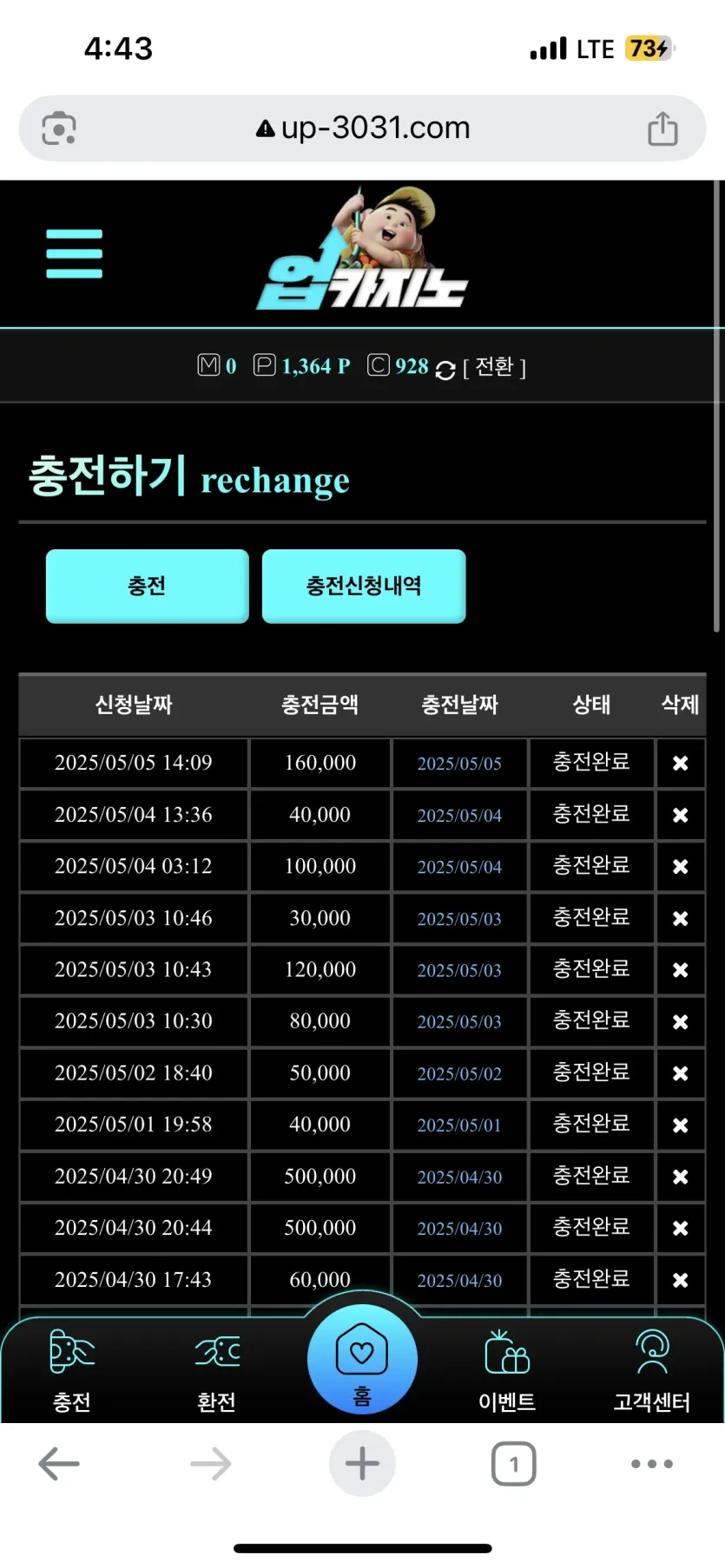Screen dimensions: 725x1568
Task: Tap the up-3031.com address bar
Action: click(363, 128)
